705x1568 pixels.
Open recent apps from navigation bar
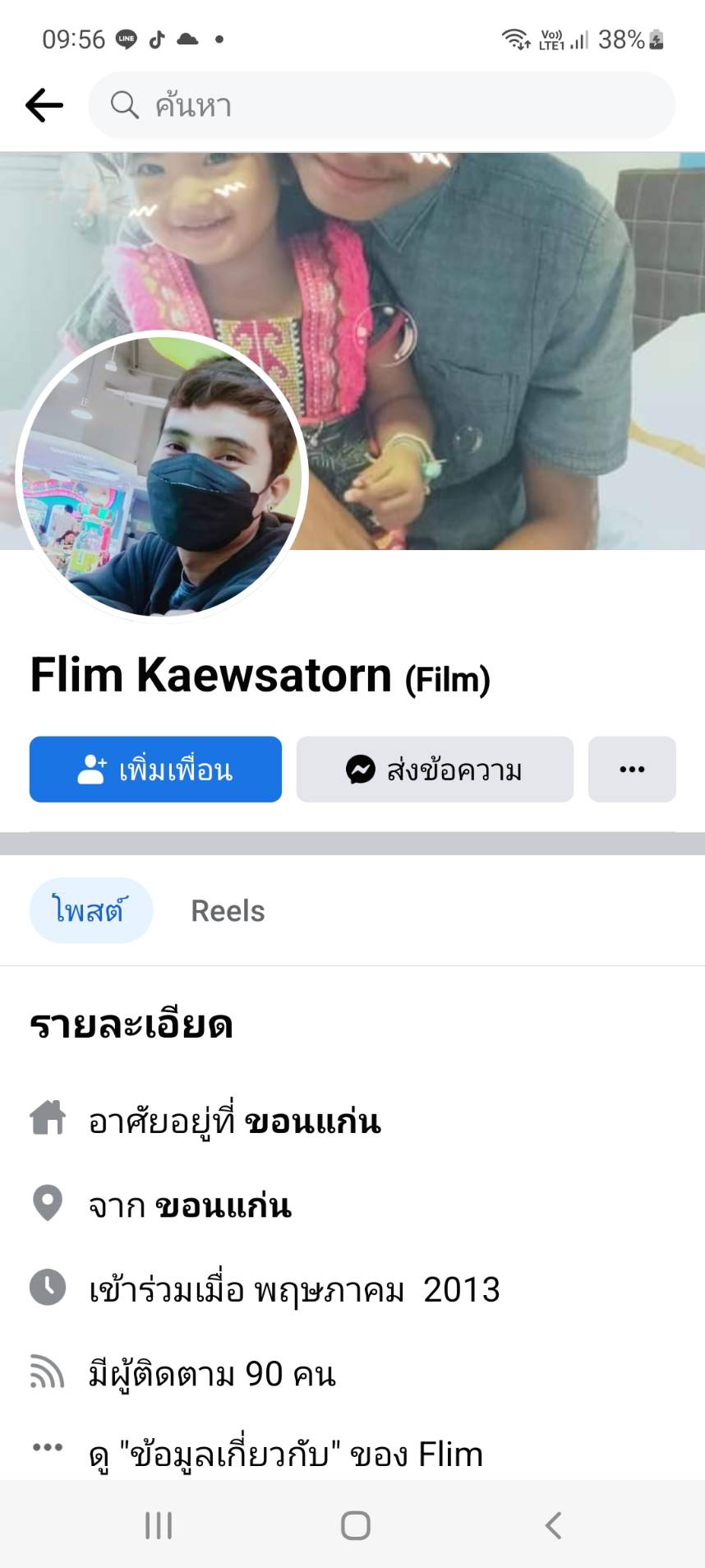(159, 1525)
